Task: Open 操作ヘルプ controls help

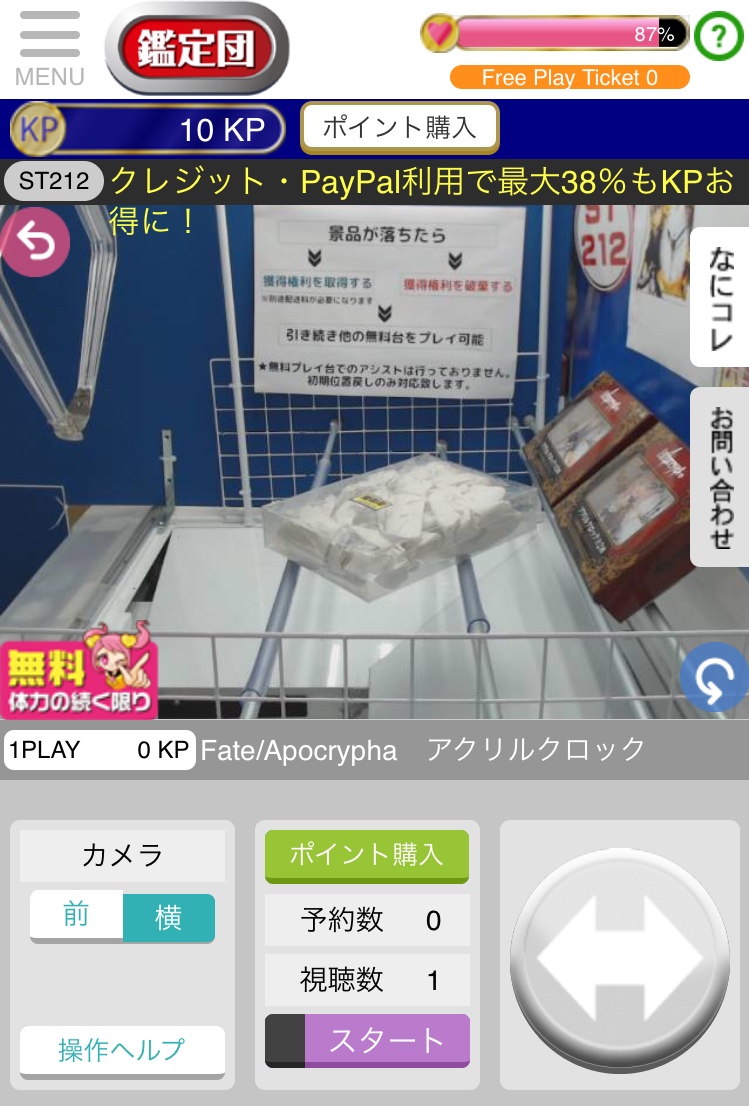Action: (122, 1050)
